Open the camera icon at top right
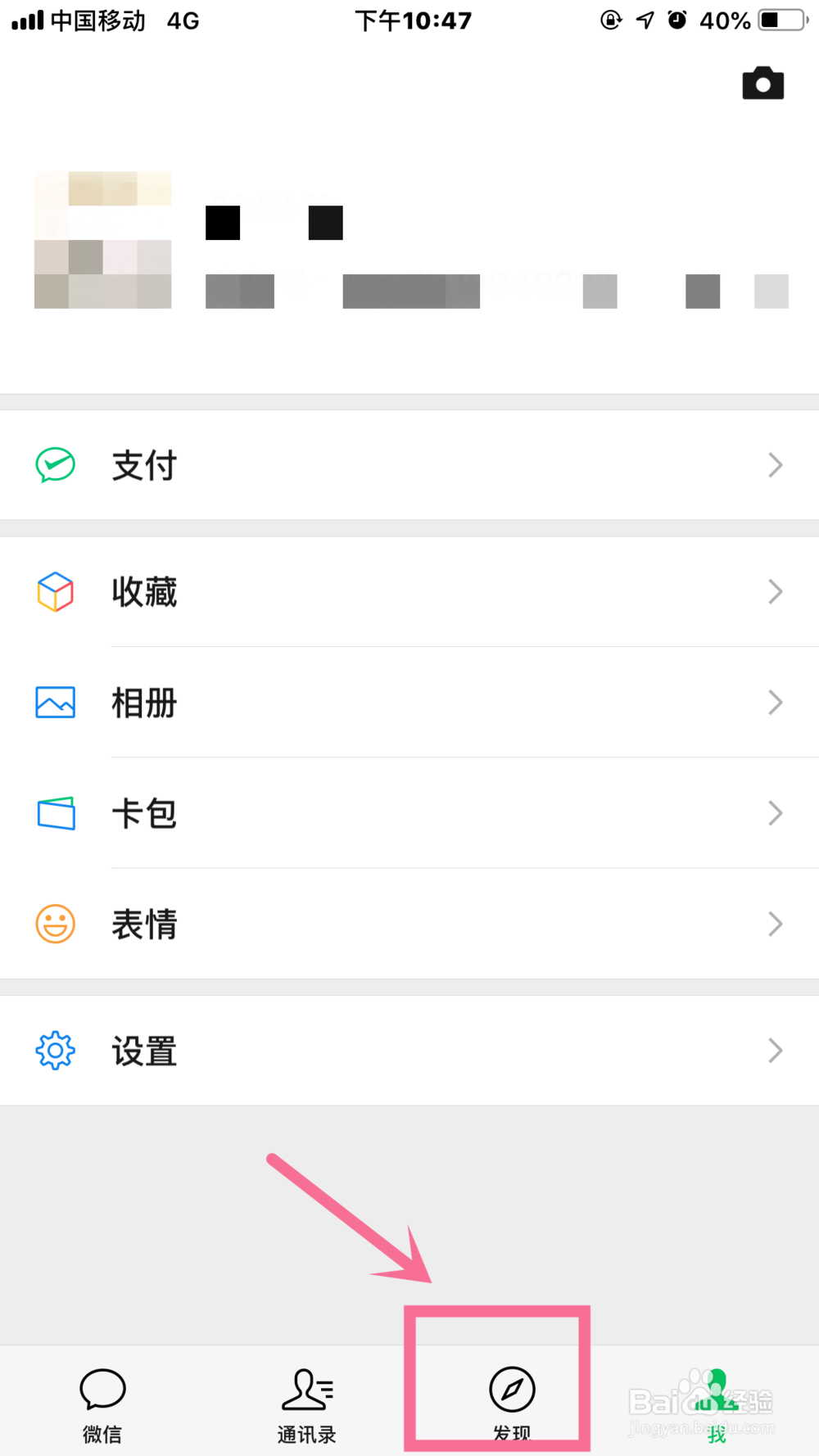Image resolution: width=819 pixels, height=1456 pixels. 762,83
